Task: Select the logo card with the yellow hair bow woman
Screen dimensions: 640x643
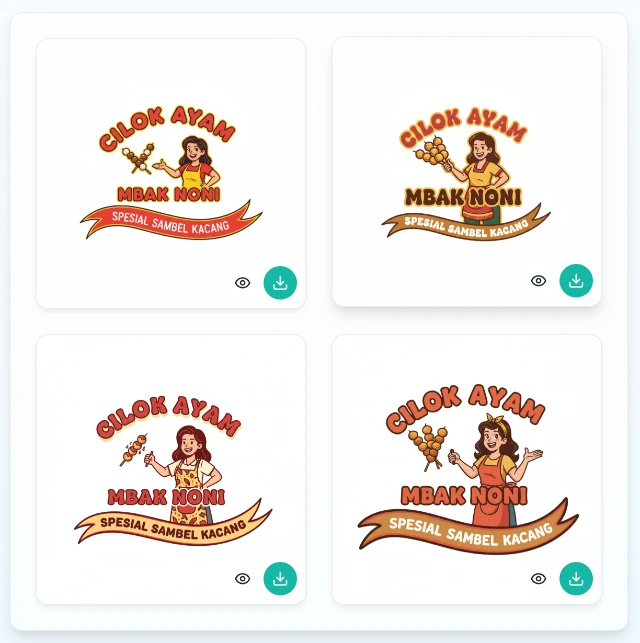Action: [466, 460]
